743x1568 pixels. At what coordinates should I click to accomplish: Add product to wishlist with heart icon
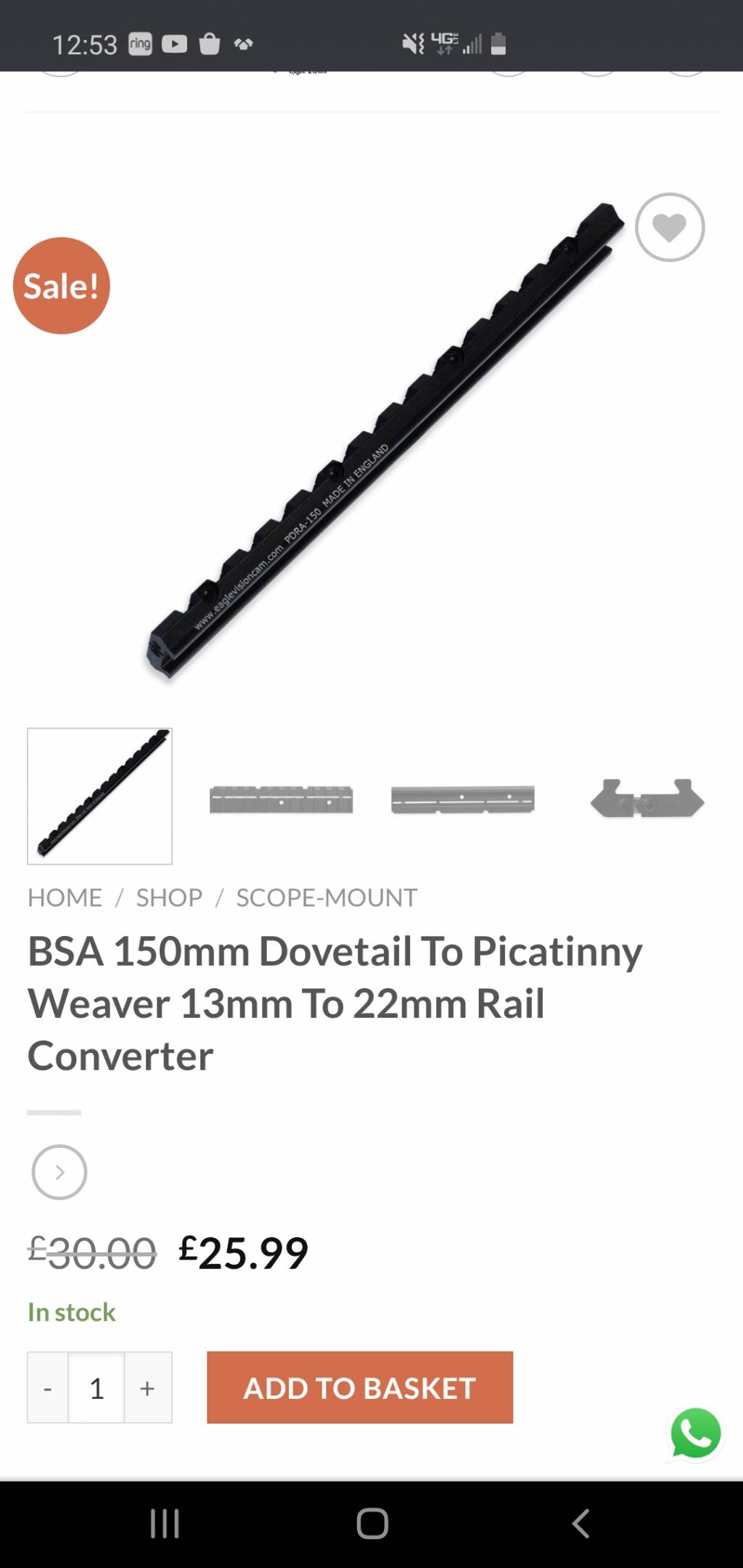click(669, 227)
